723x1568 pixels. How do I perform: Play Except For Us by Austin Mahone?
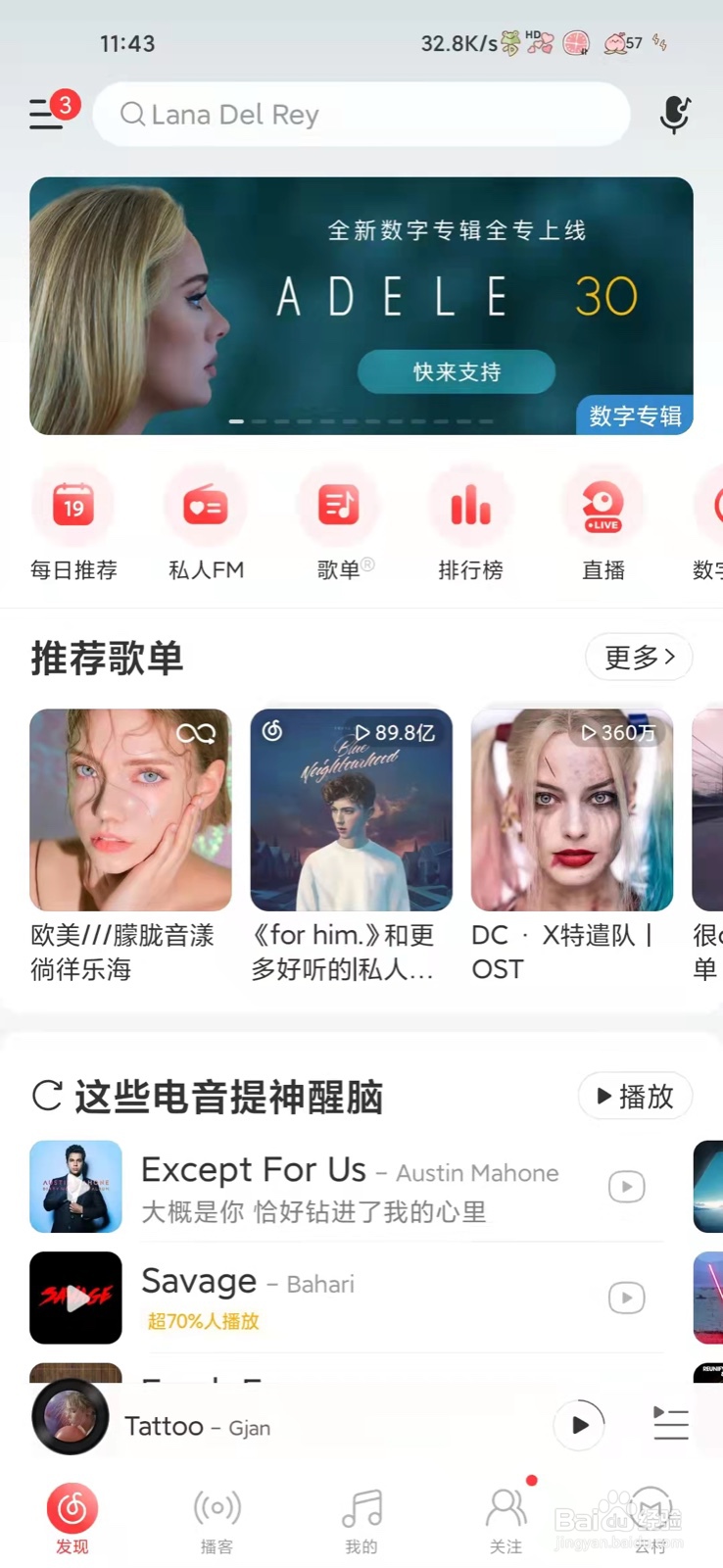point(626,1187)
